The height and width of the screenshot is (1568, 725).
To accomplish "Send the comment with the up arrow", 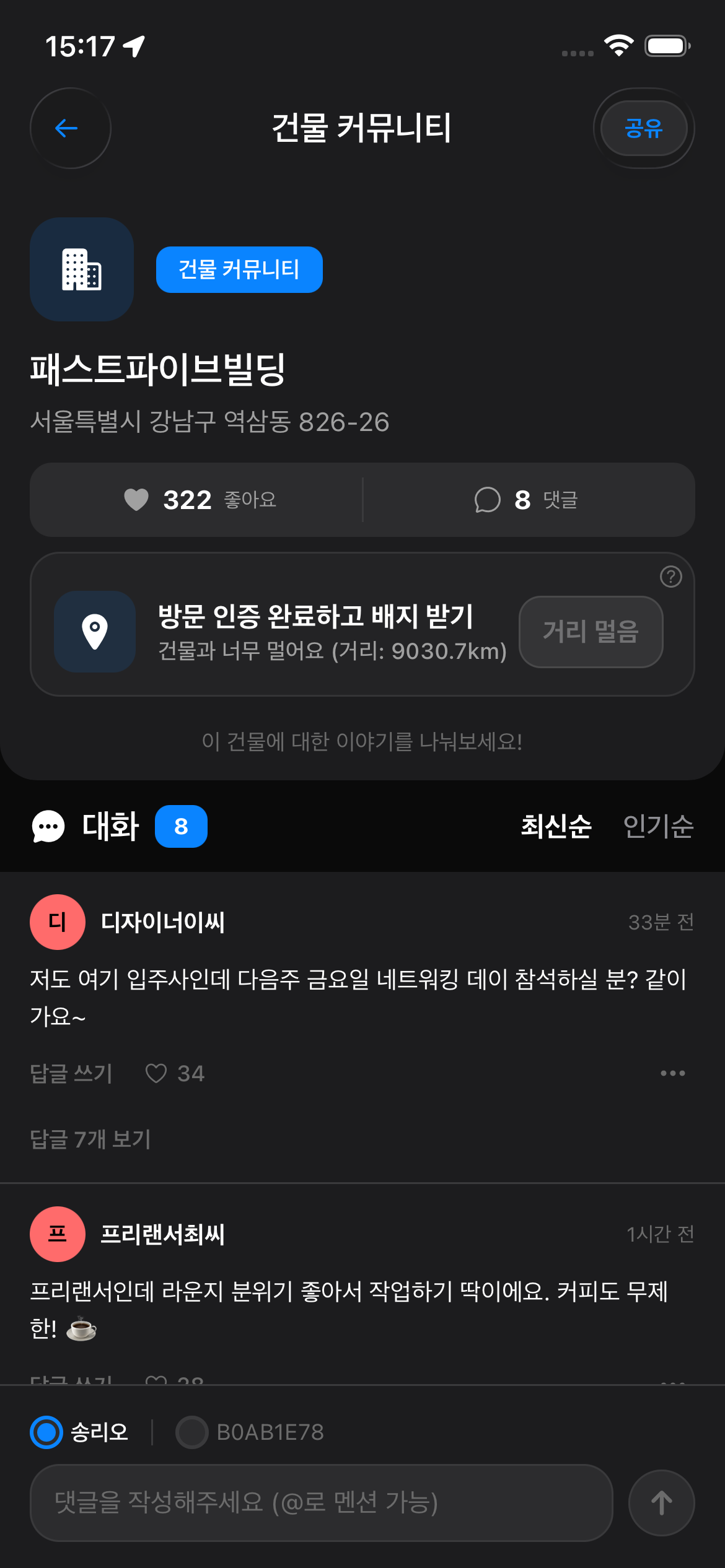I will tap(661, 1502).
